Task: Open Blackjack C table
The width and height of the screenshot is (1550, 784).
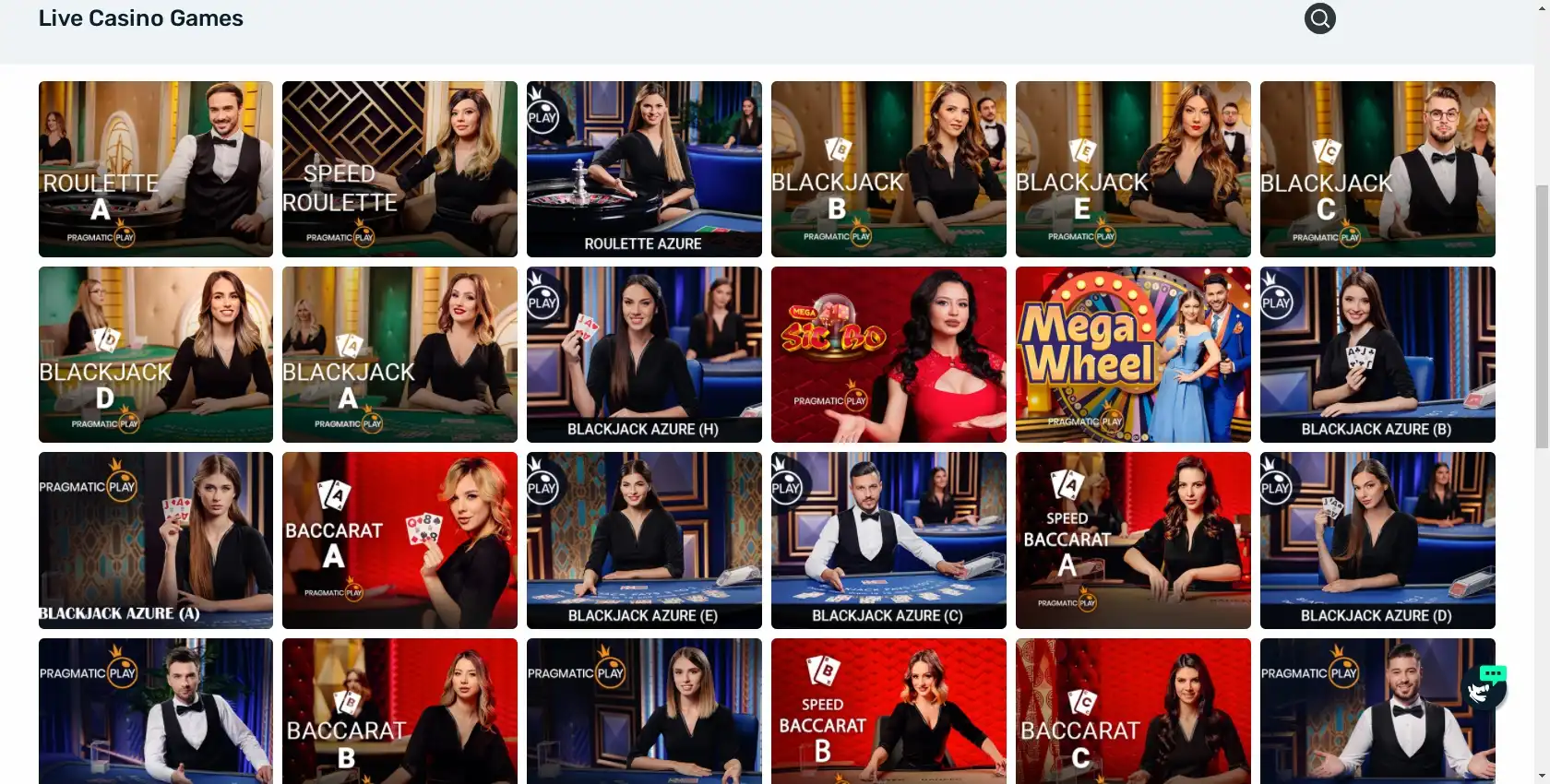Action: (x=1377, y=169)
